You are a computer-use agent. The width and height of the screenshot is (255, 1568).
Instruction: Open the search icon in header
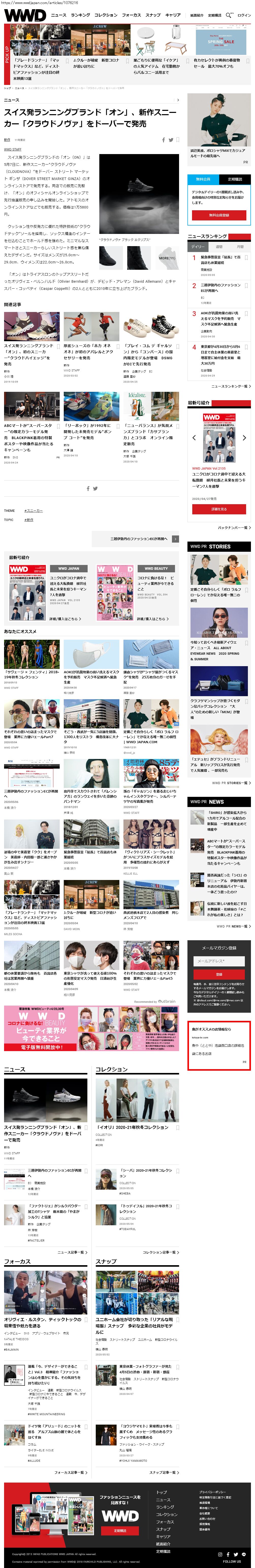[229, 14]
